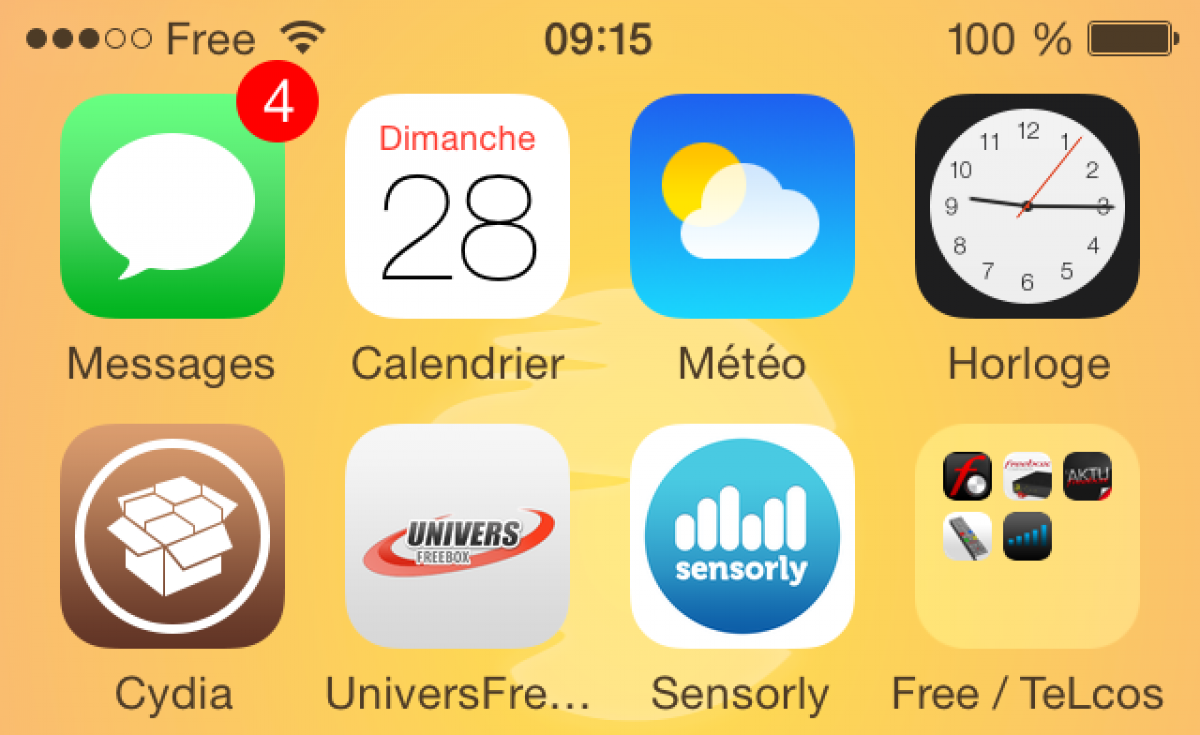Open the Sensorly app
1200x735 pixels.
click(742, 536)
